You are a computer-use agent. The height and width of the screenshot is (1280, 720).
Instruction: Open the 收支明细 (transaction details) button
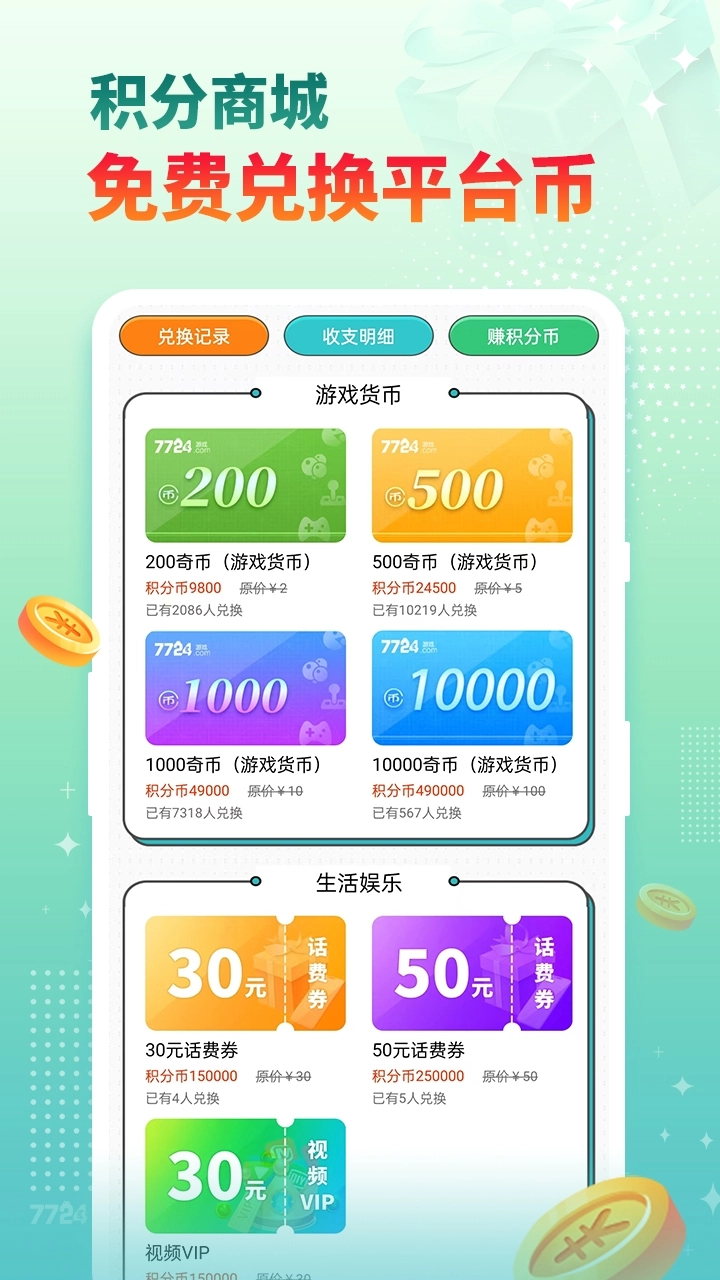tap(359, 336)
